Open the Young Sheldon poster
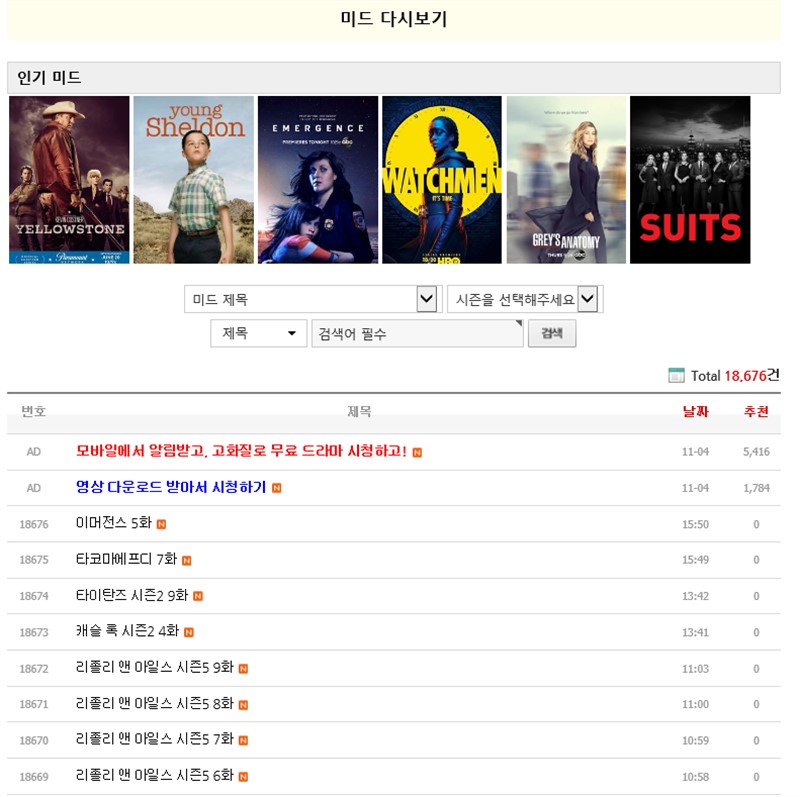This screenshot has width=800, height=797. [x=193, y=180]
